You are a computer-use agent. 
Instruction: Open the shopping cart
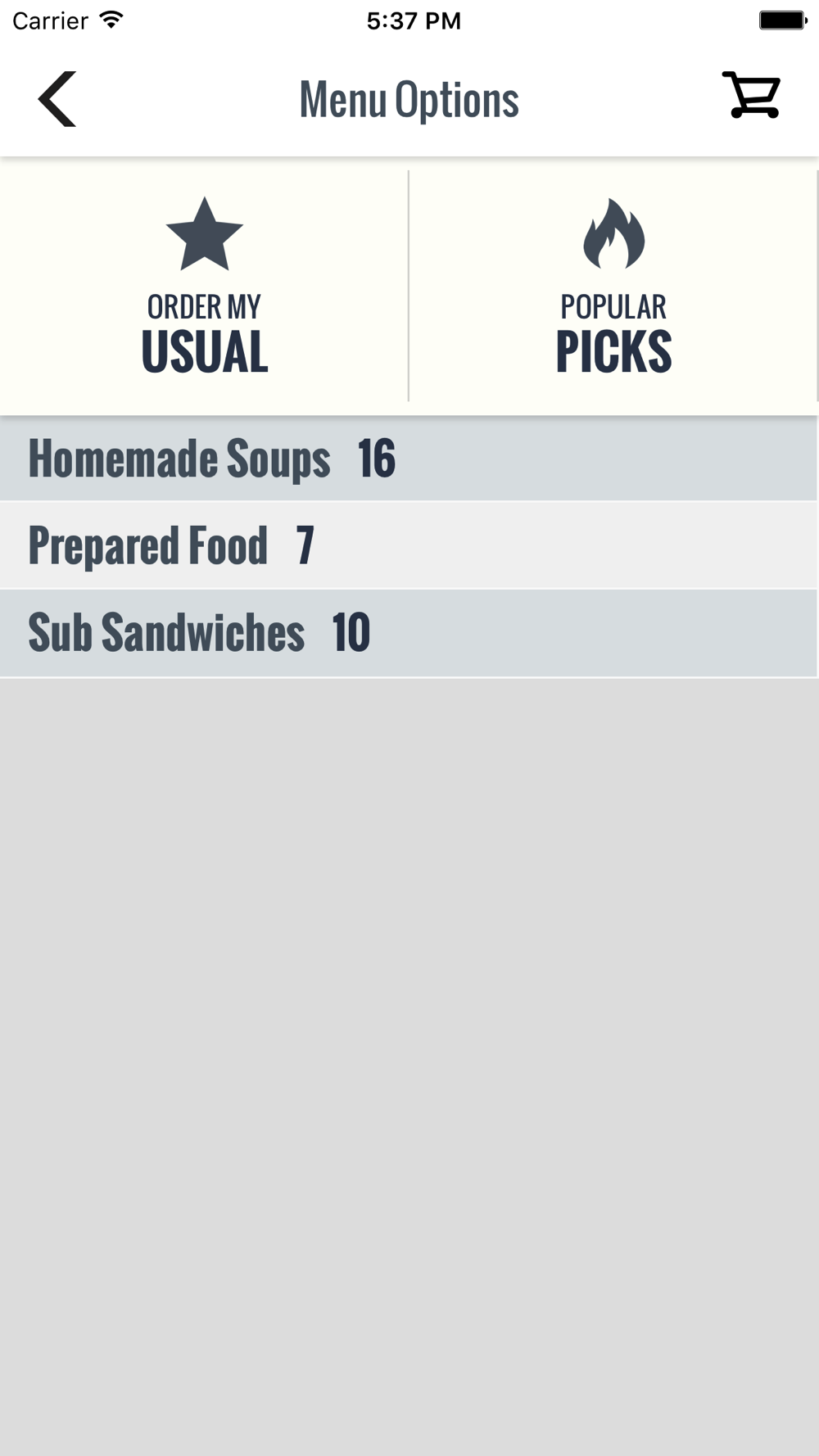pos(751,95)
